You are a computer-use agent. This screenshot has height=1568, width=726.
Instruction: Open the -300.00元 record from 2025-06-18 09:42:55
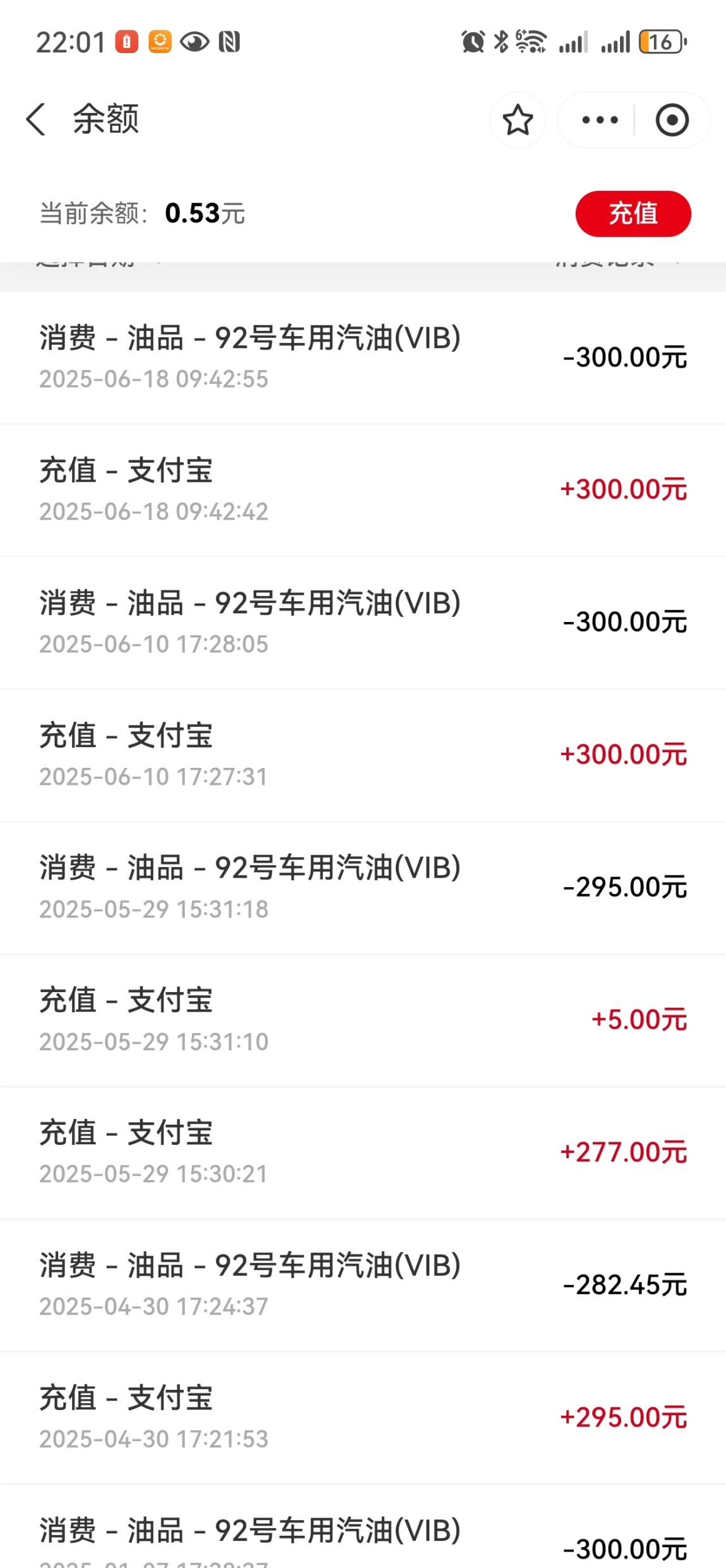coord(363,357)
